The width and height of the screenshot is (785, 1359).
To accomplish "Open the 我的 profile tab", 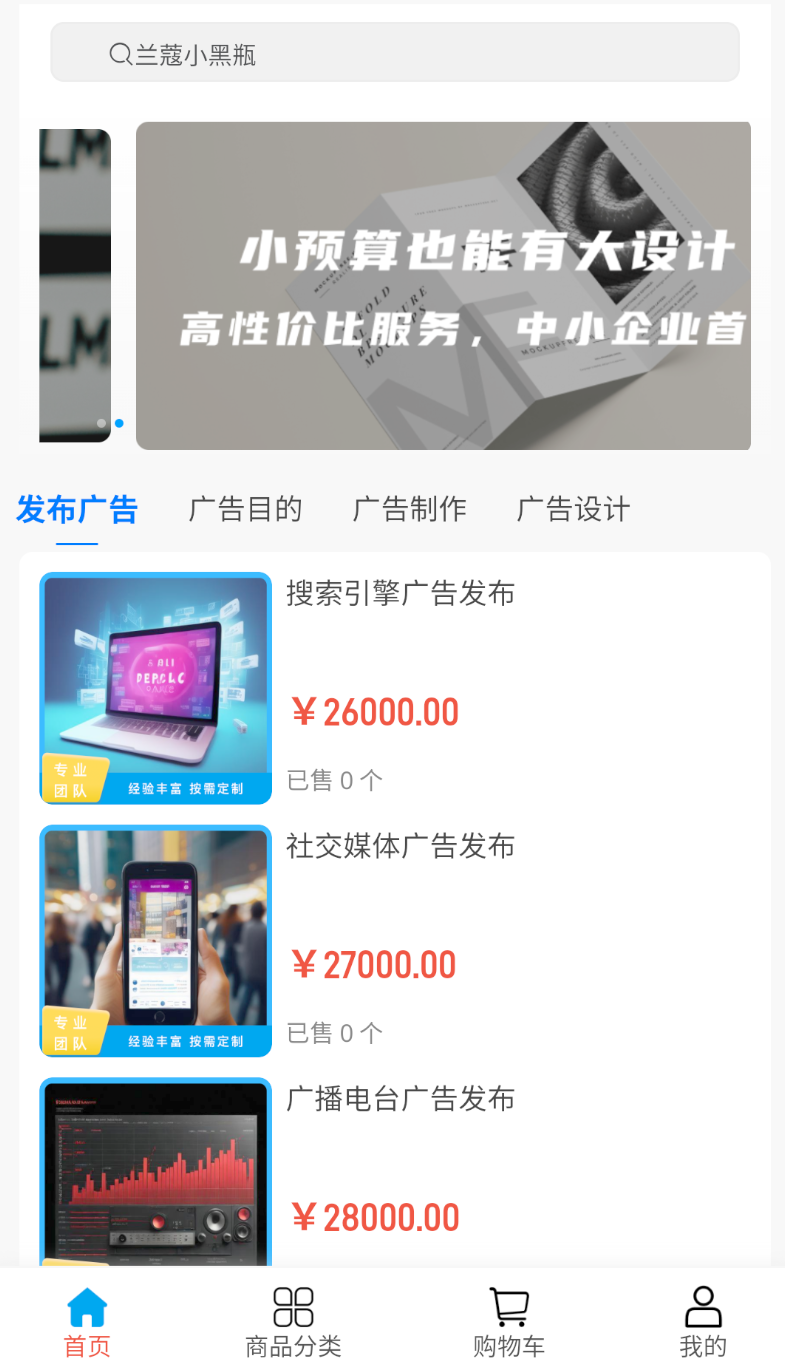I will pos(703,1322).
